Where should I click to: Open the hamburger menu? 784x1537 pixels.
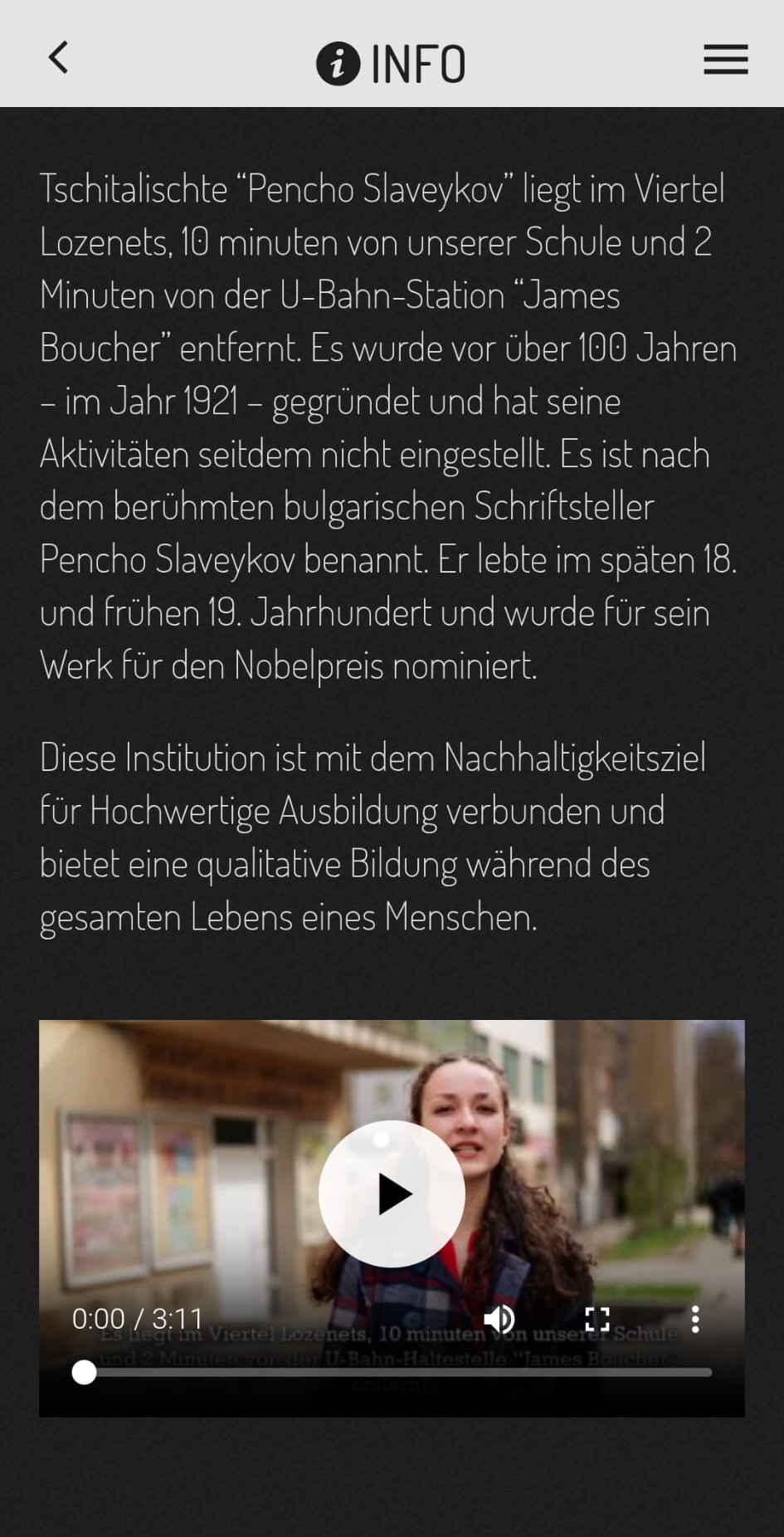coord(725,60)
